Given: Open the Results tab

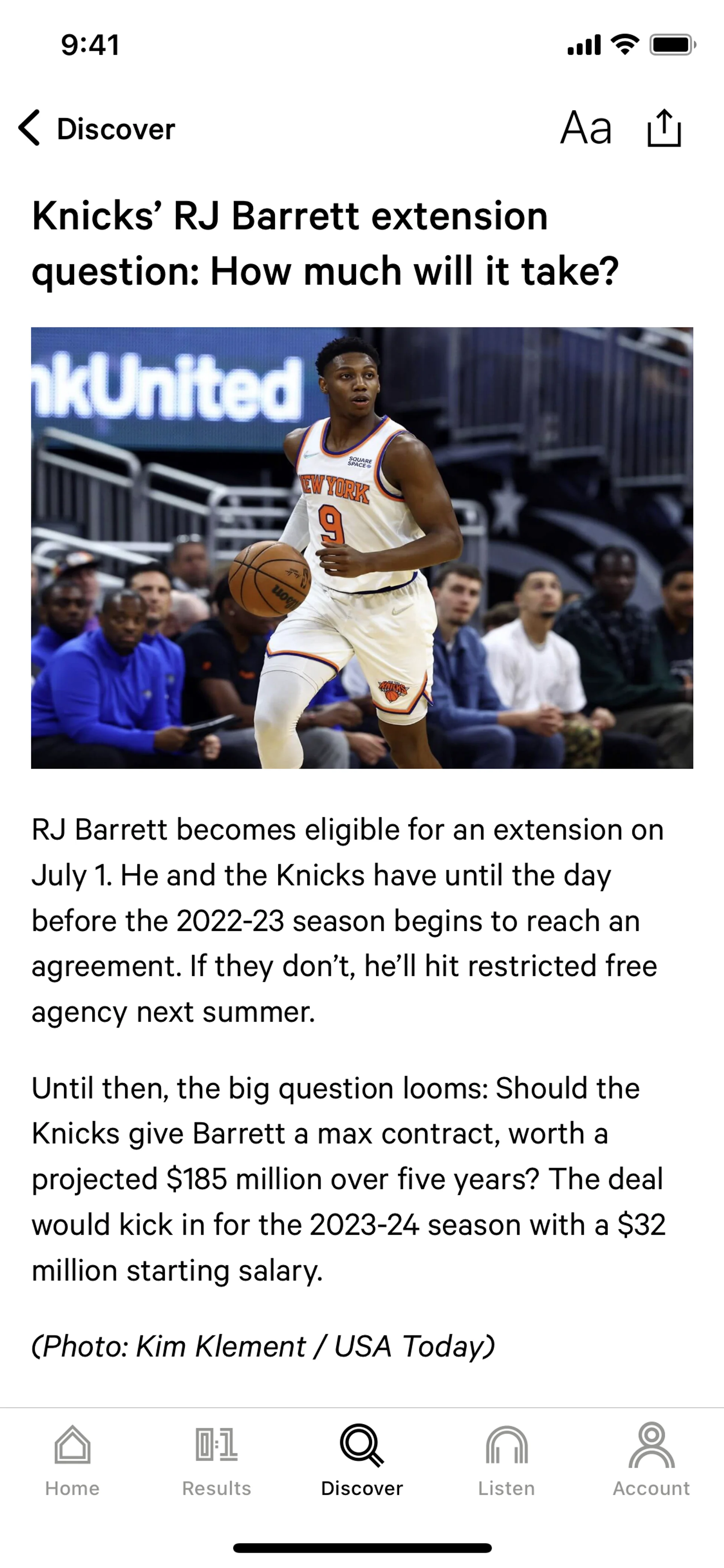Looking at the screenshot, I should pyautogui.click(x=216, y=1460).
